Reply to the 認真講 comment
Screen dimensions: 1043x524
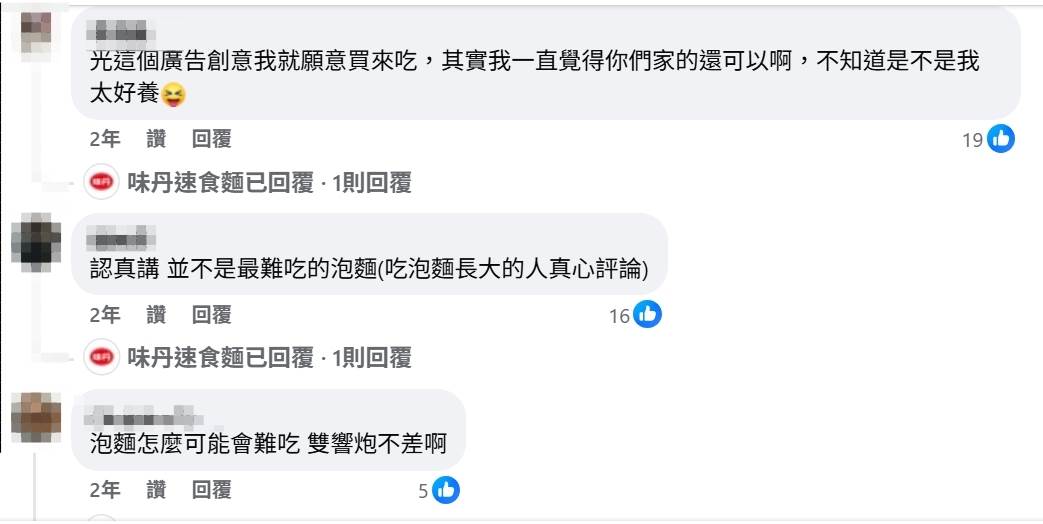click(211, 316)
